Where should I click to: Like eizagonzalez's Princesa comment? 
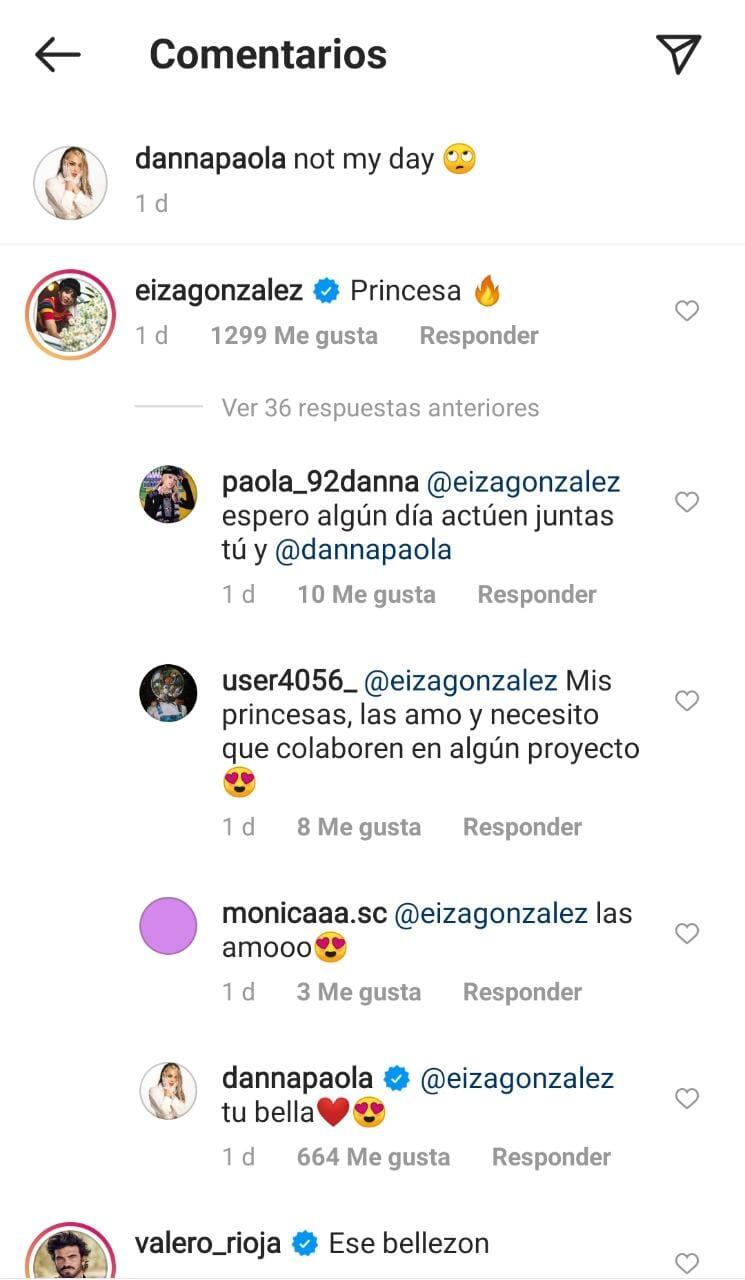pos(686,311)
